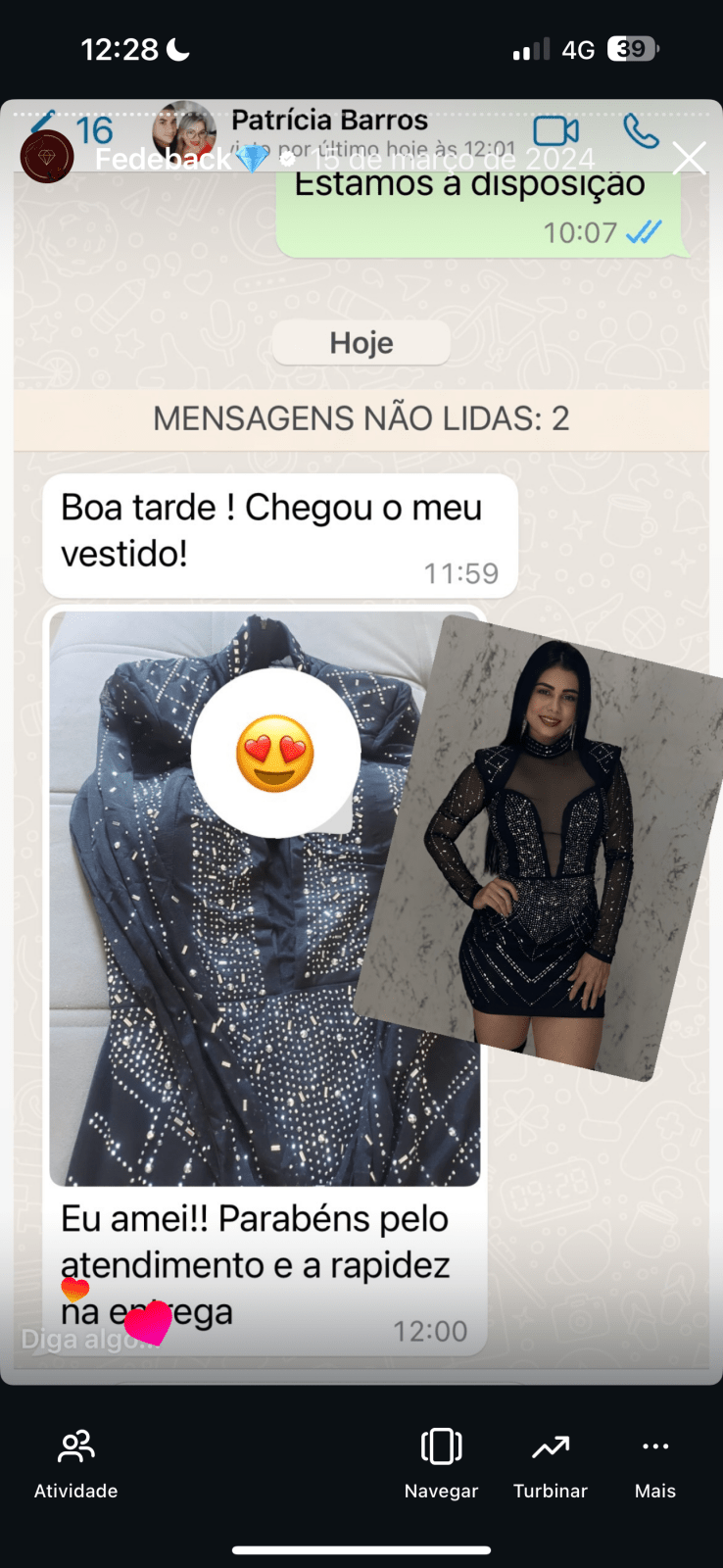Close the story viewer
This screenshot has height=1568, width=723.
(689, 158)
